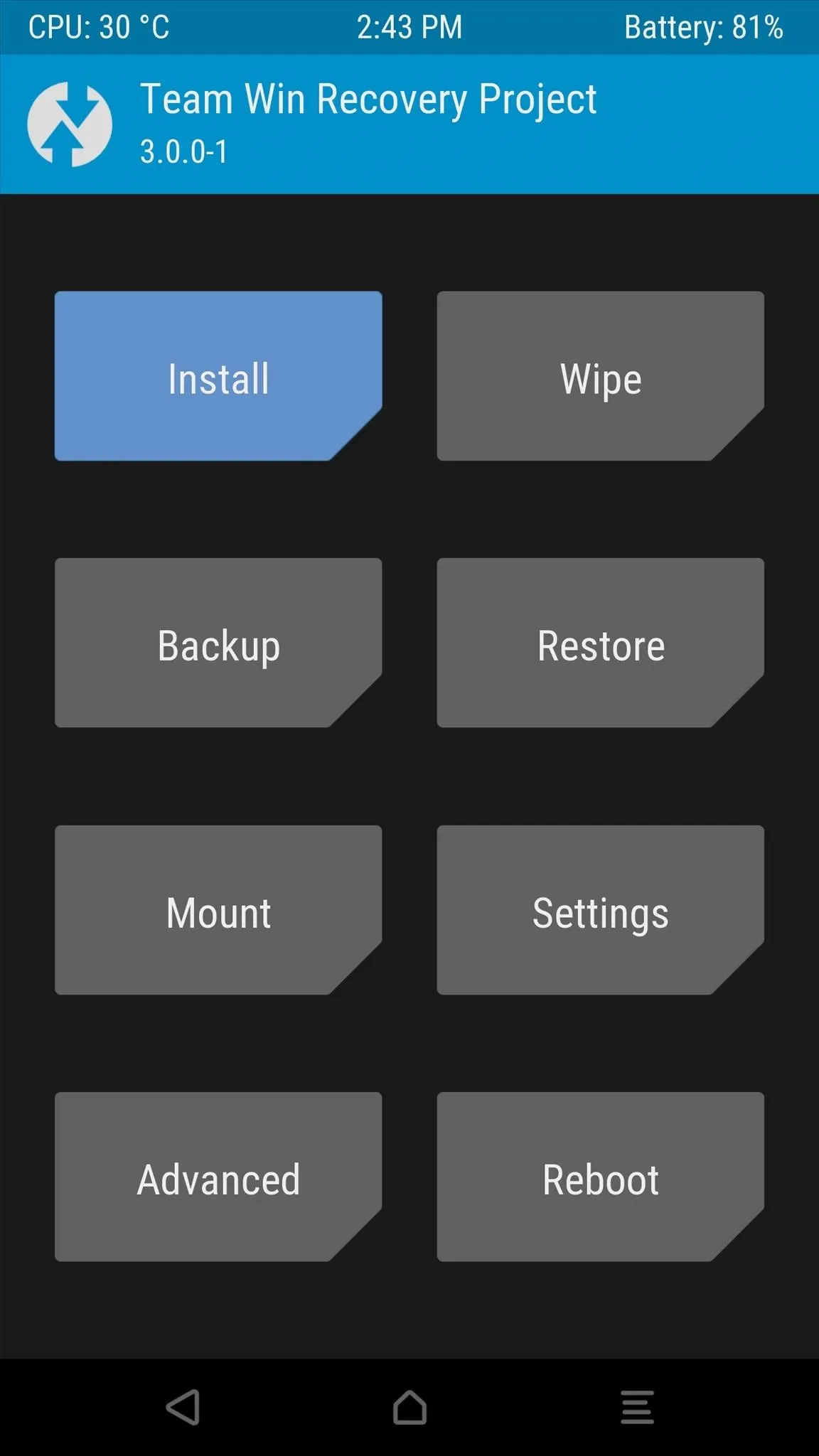Open the console log lines icon

click(637, 1407)
